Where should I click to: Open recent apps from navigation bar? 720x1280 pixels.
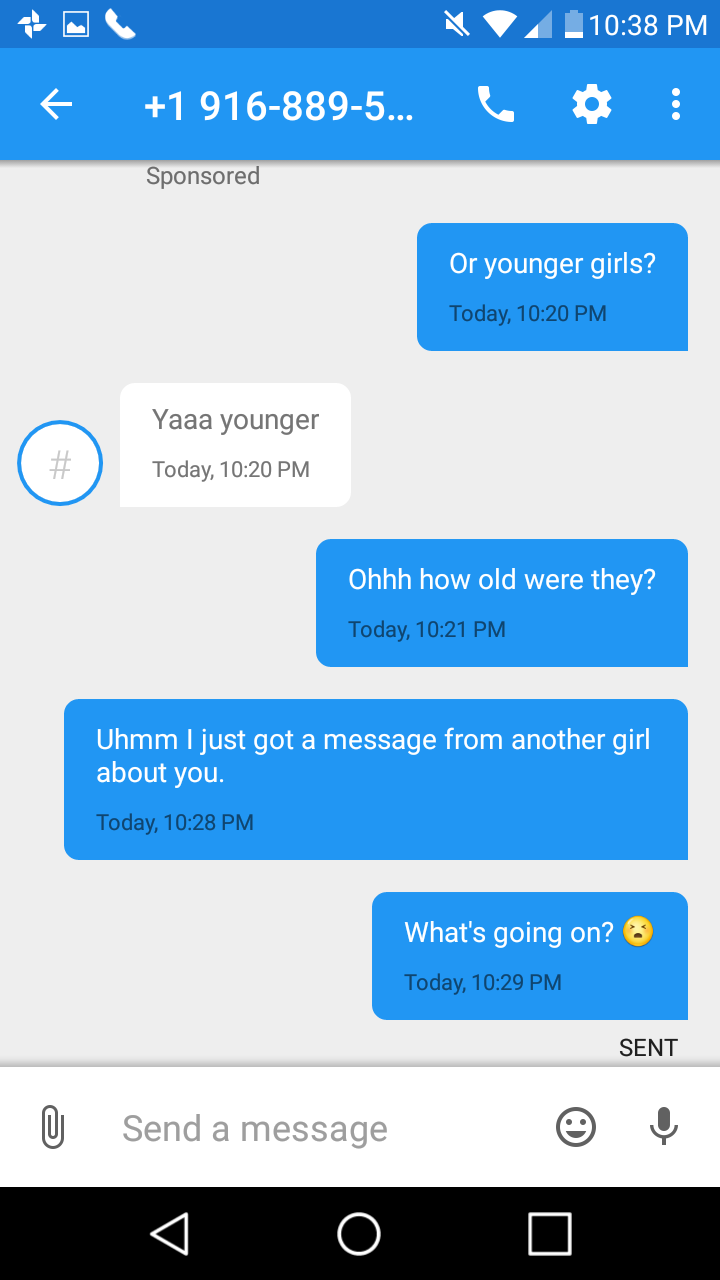coord(549,1233)
